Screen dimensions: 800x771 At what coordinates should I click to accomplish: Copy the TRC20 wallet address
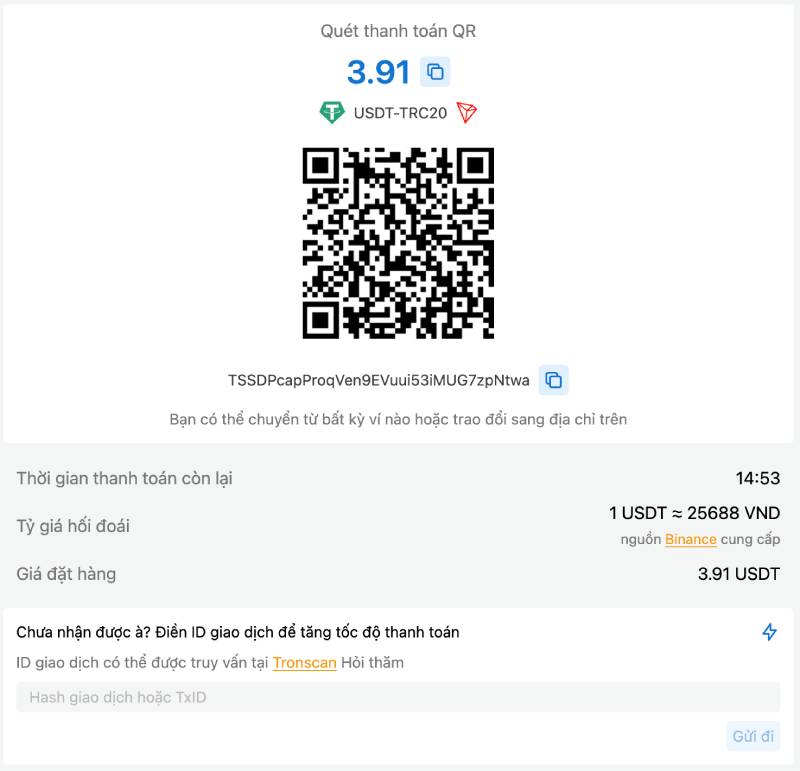[x=554, y=380]
